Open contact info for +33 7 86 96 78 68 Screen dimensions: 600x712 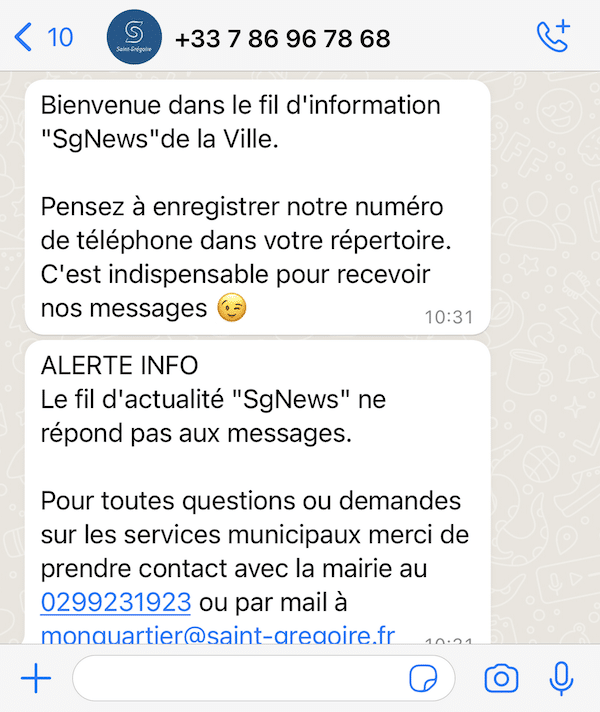point(282,38)
